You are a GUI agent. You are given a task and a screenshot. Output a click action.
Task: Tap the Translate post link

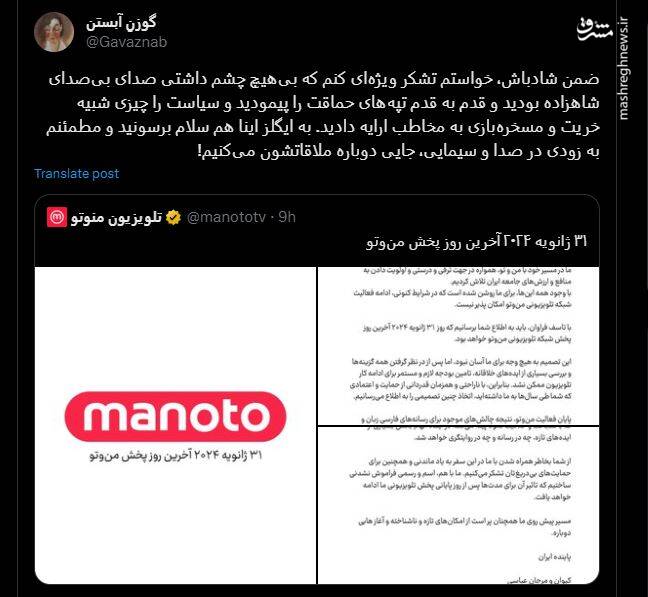76,173
